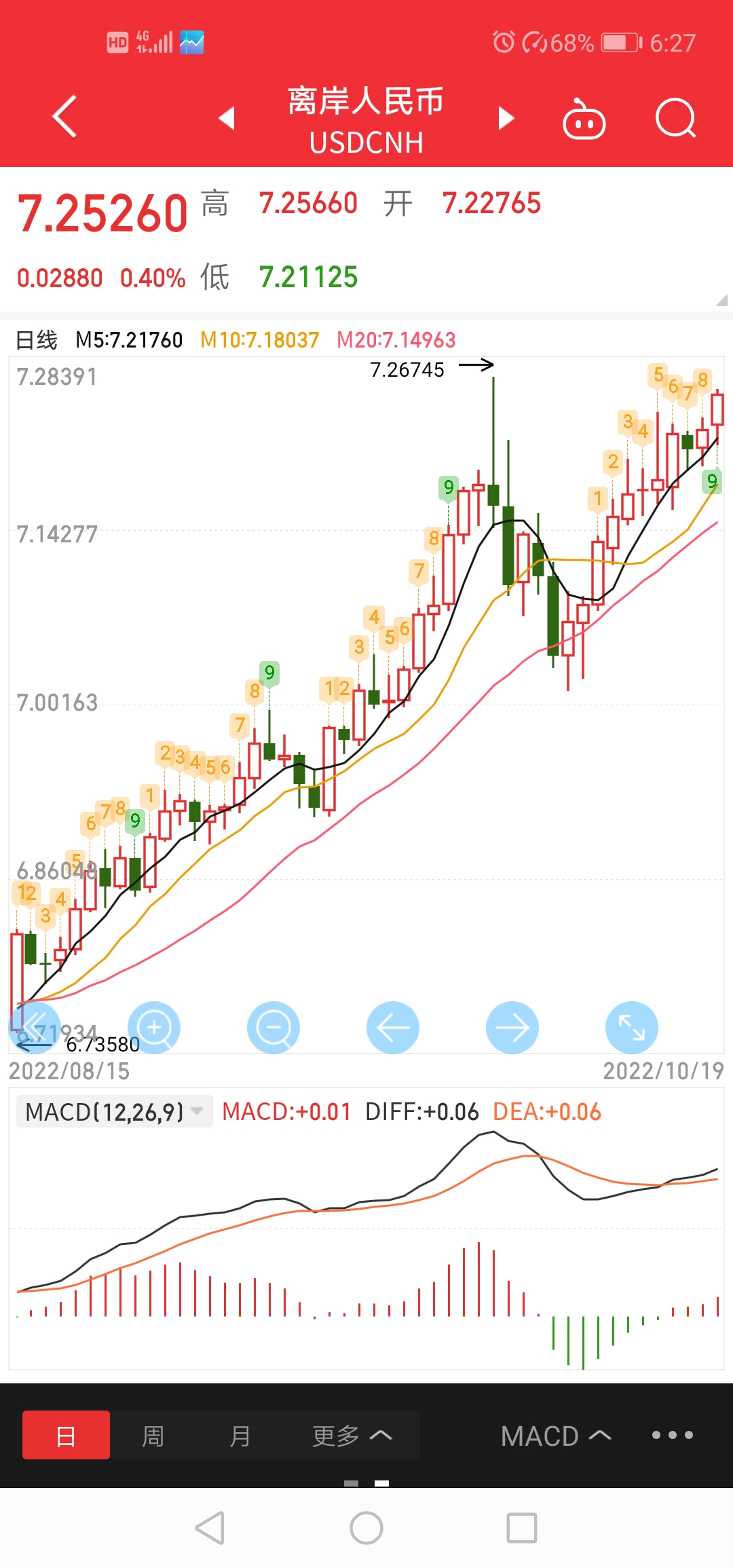Expand the 更多 period options
Image resolution: width=733 pixels, height=1568 pixels.
pos(352,1435)
